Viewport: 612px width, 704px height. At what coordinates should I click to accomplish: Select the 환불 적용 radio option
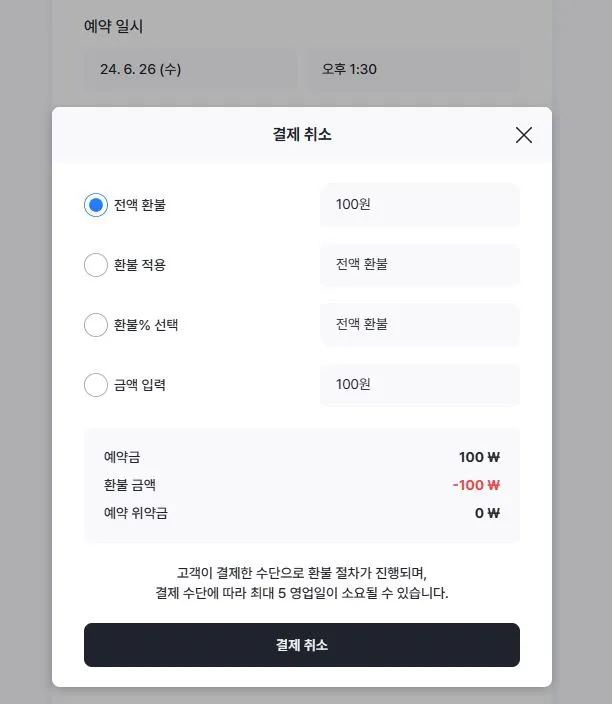pos(96,265)
